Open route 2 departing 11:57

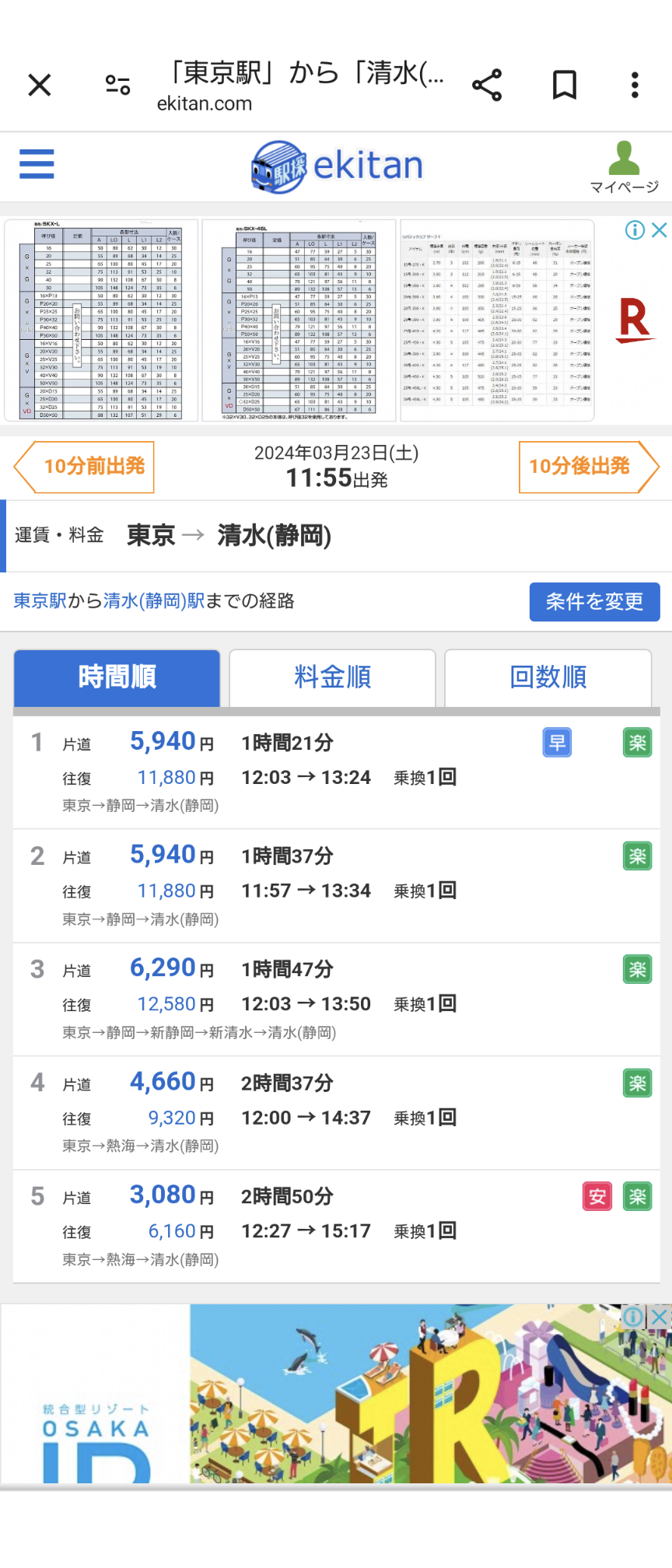point(336,886)
